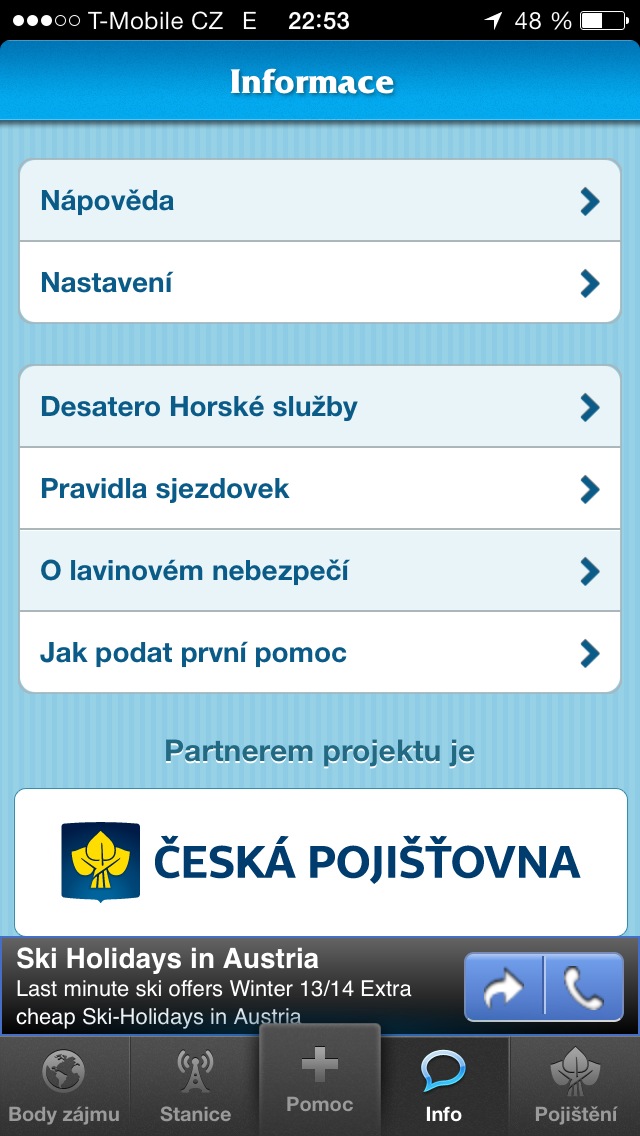Viewport: 640px width, 1136px height.
Task: Open Pravidla sjezdovek
Action: (320, 489)
